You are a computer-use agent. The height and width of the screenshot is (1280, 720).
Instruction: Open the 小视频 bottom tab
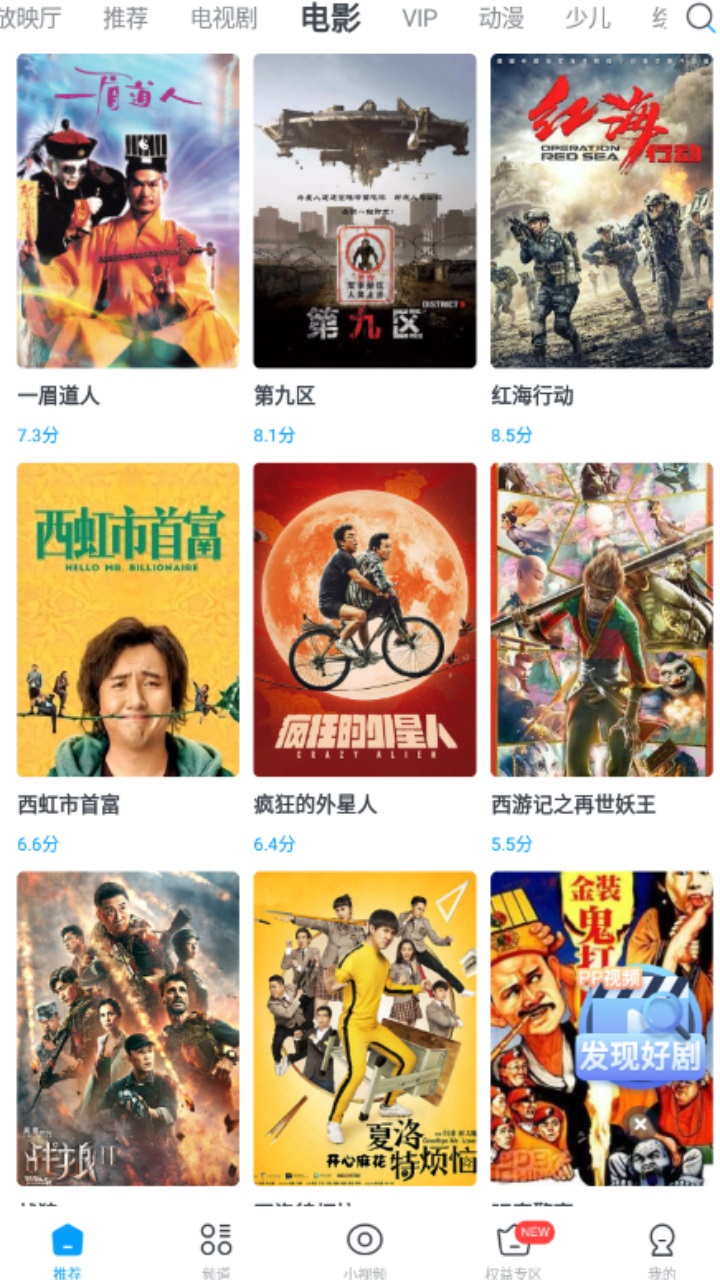tap(365, 1248)
